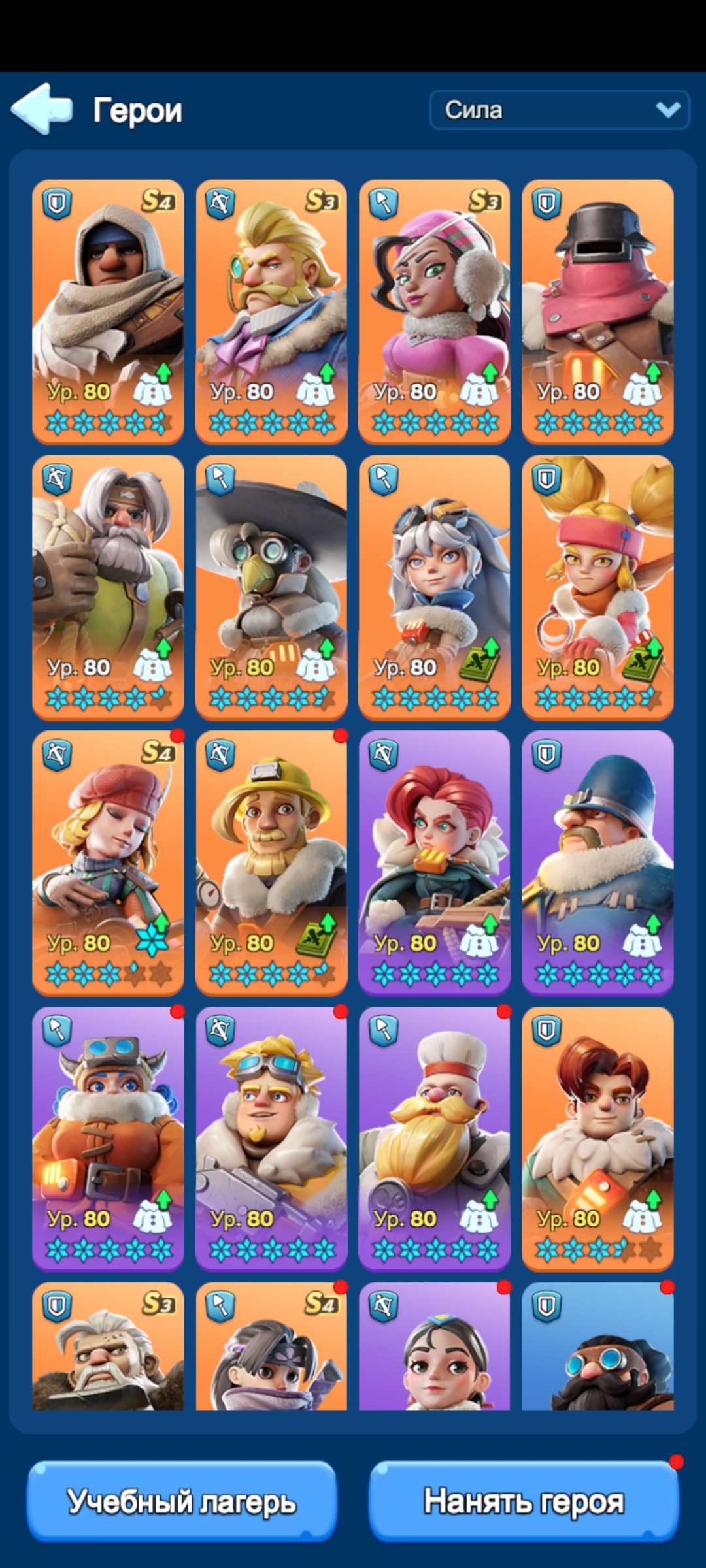This screenshot has height=1568, width=706.
Task: Open the hooded hero with scarf card
Action: pos(108,312)
